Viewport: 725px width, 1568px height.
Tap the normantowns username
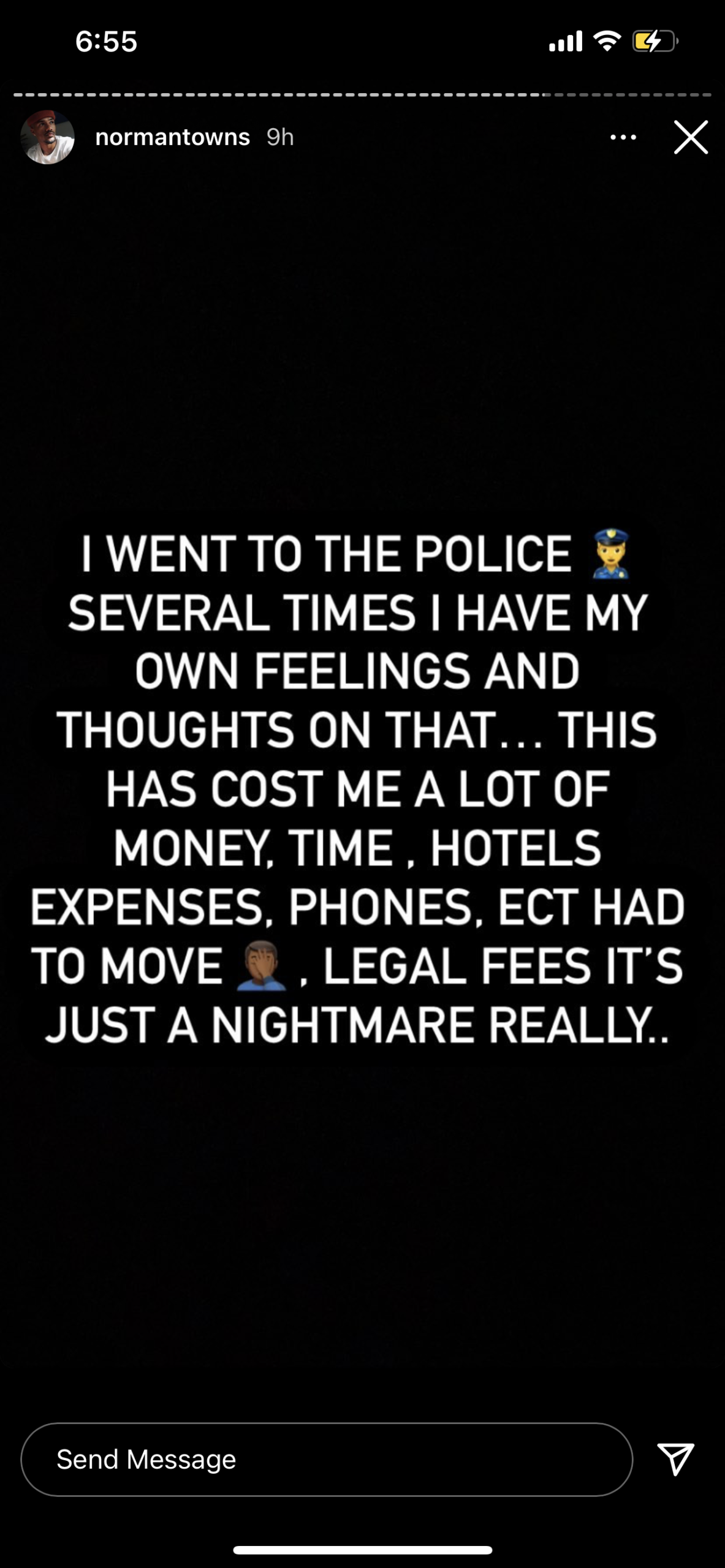point(172,137)
